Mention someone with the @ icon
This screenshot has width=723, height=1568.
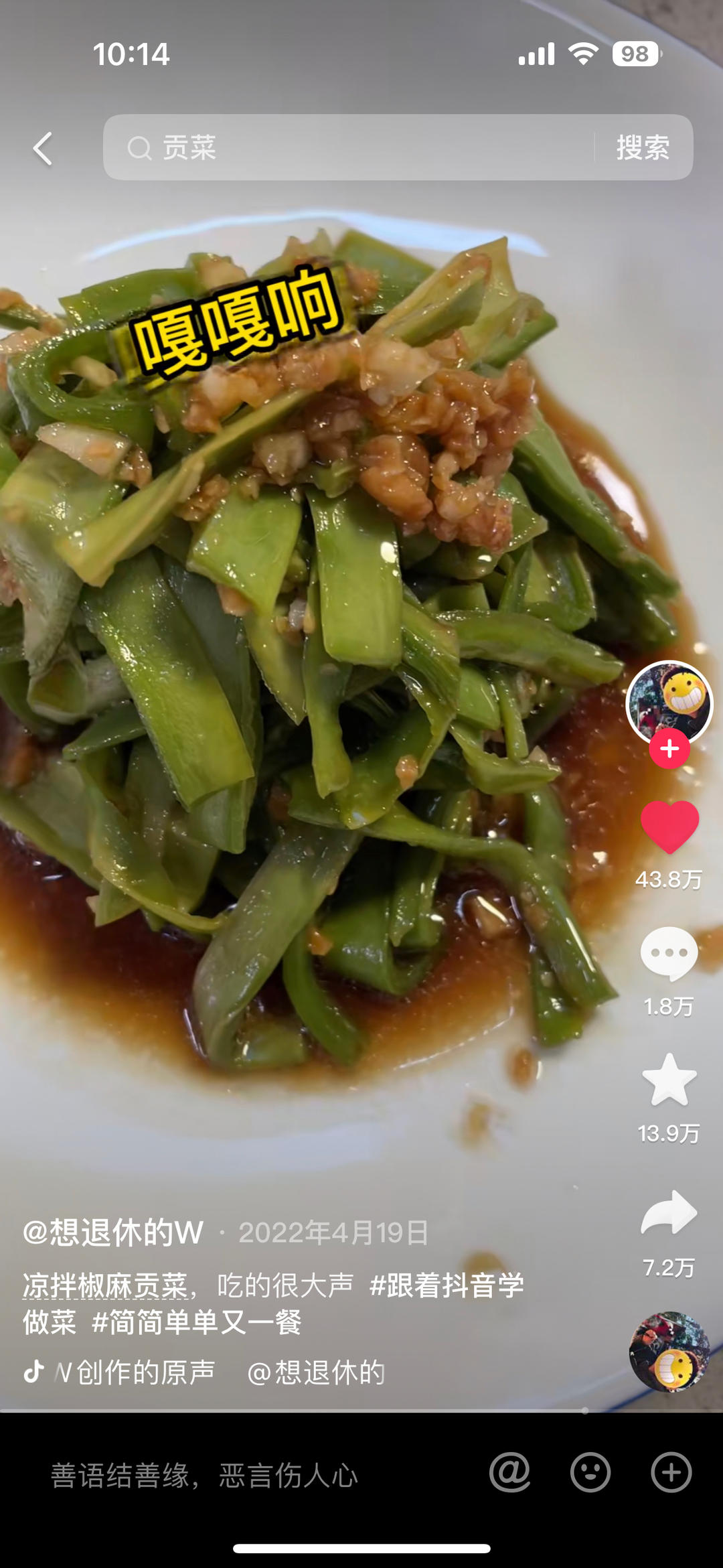pos(509,1473)
